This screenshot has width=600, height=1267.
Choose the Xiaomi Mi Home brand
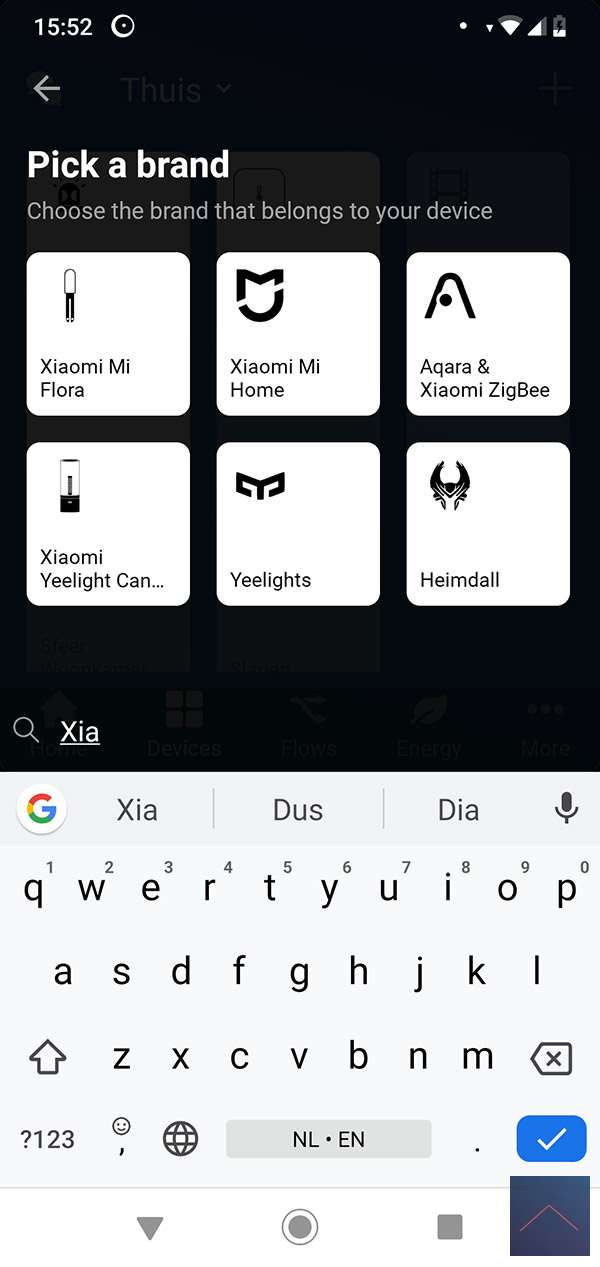pyautogui.click(x=298, y=333)
